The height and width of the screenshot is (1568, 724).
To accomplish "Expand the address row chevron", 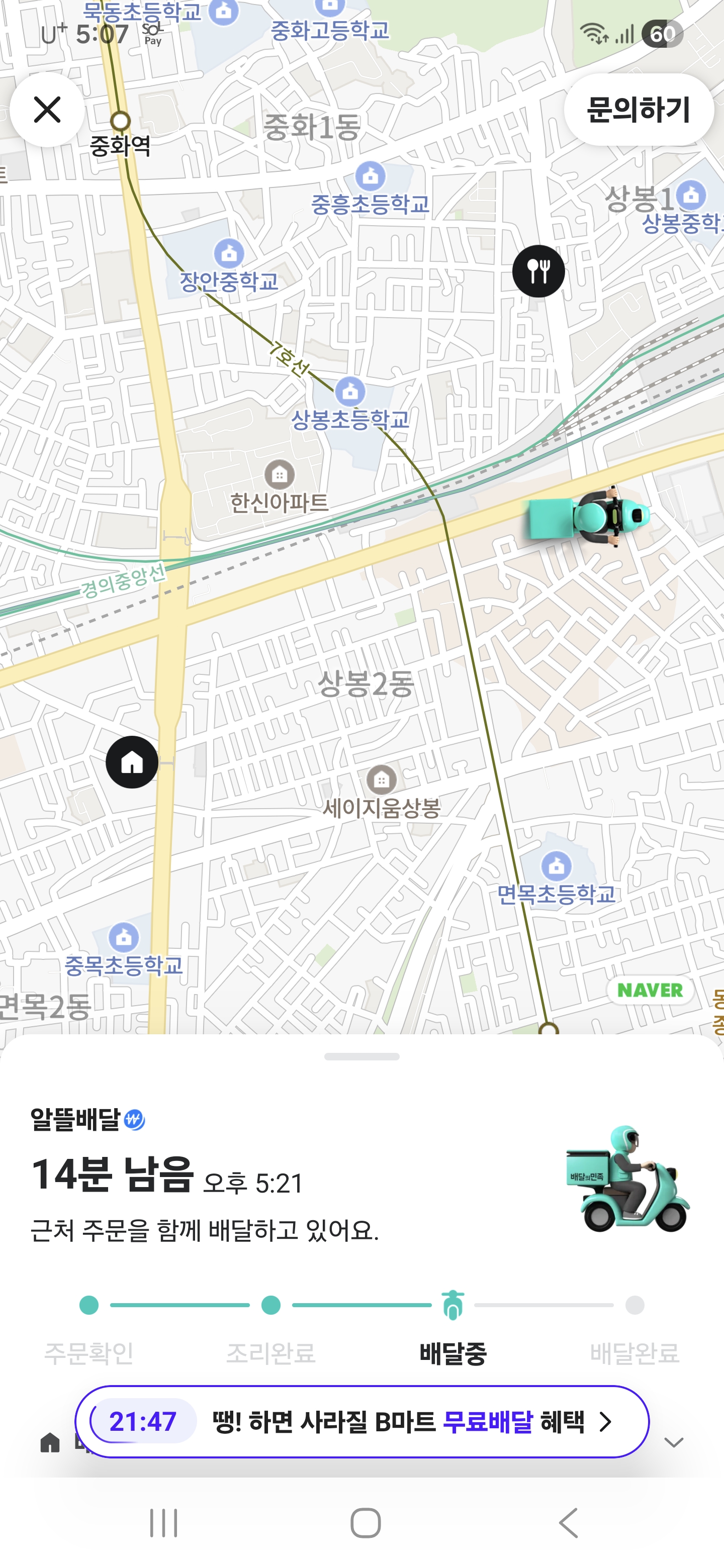I will [x=673, y=1442].
